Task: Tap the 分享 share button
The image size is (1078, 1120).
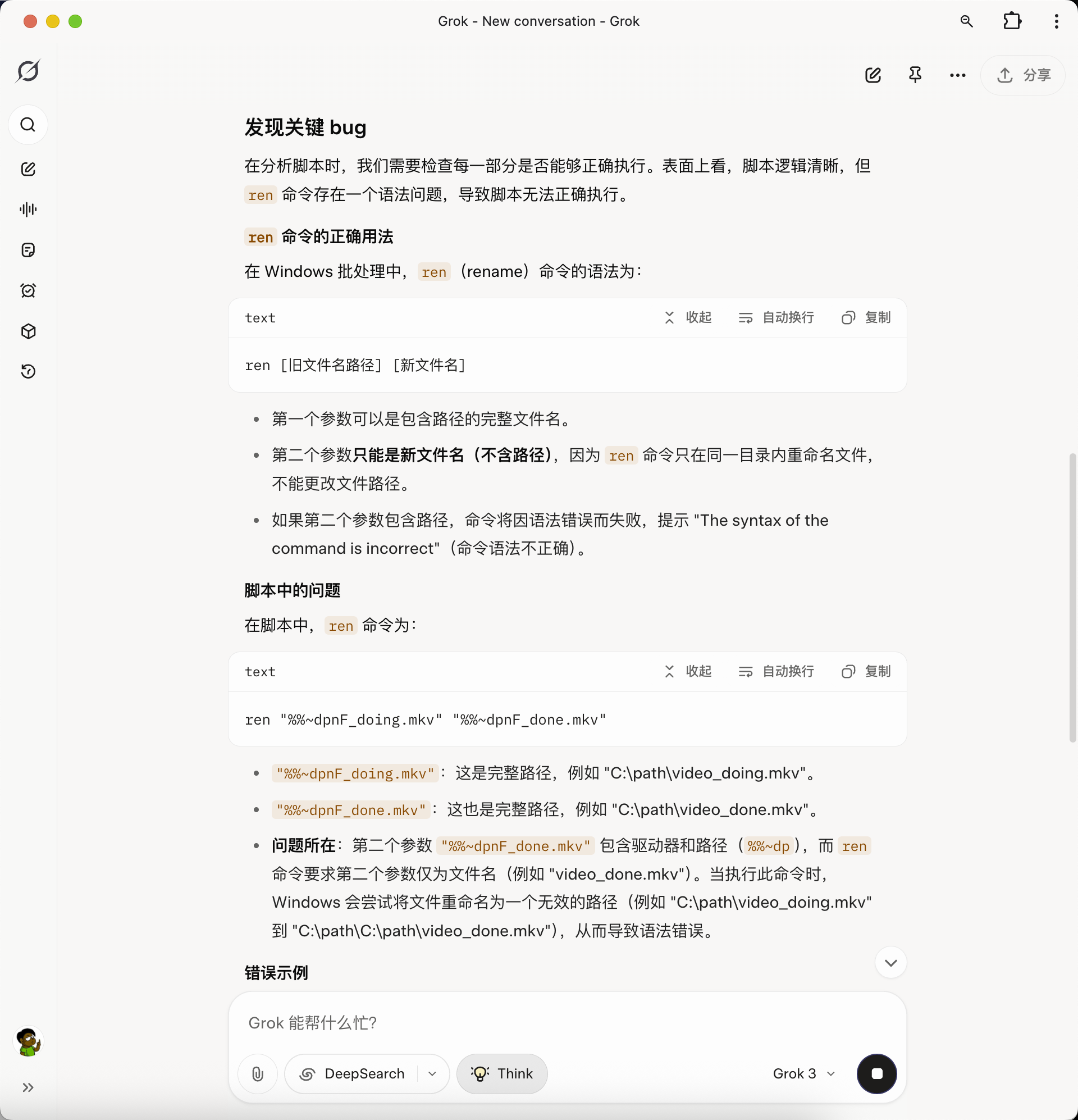Action: [1022, 75]
